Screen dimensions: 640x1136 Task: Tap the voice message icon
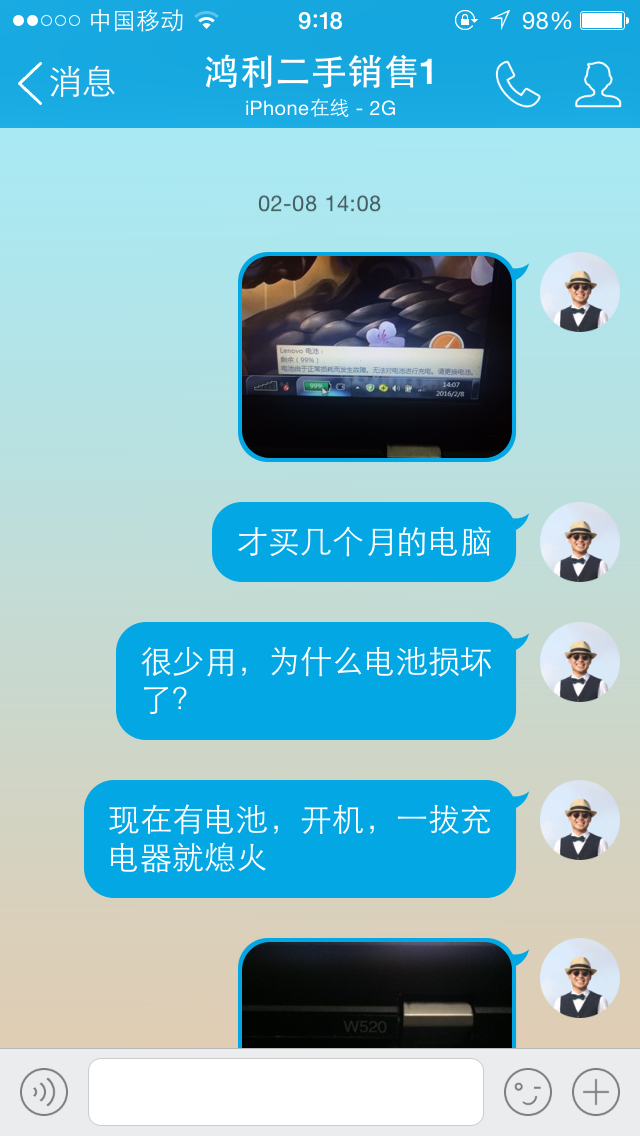click(x=44, y=1091)
